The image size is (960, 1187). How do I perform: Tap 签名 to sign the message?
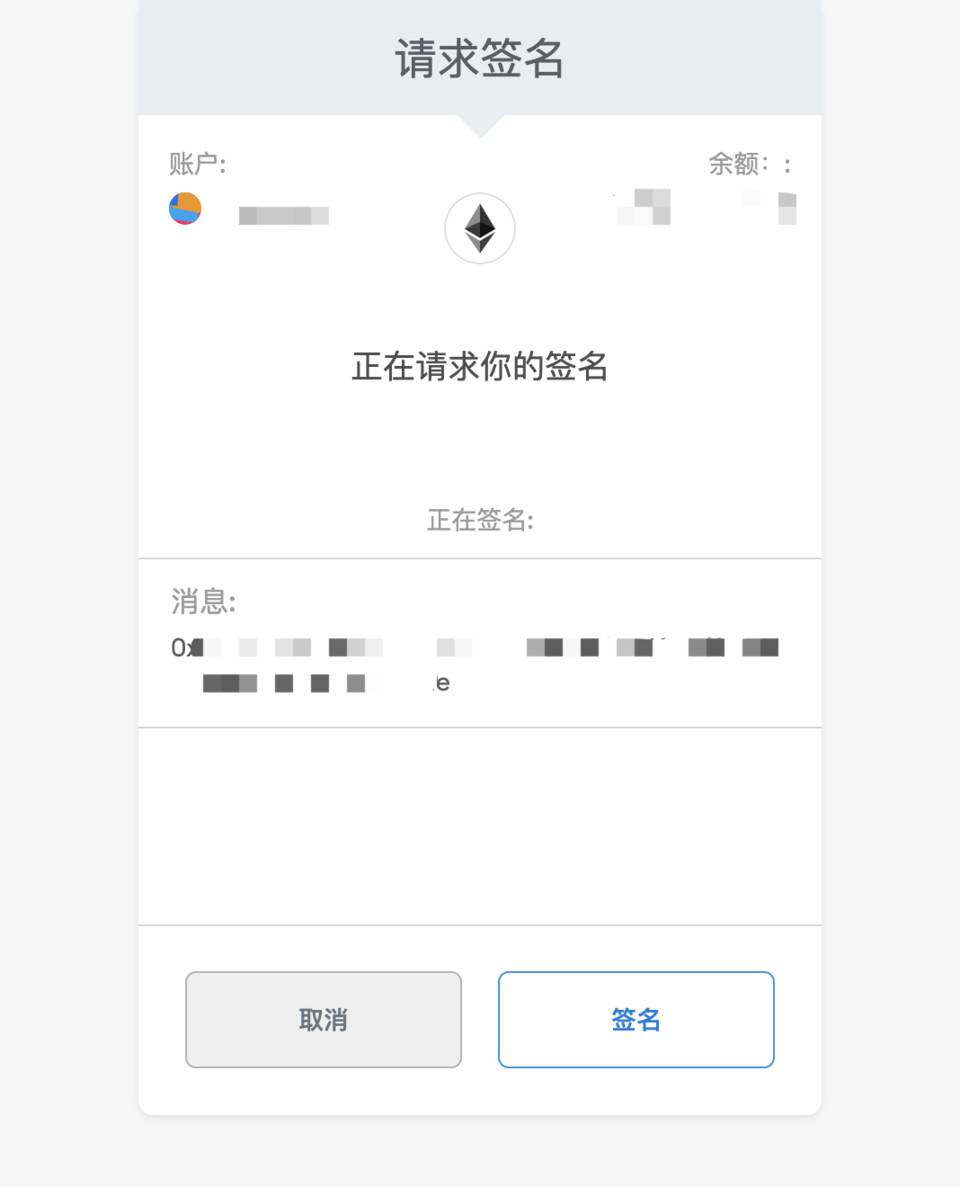(636, 1019)
